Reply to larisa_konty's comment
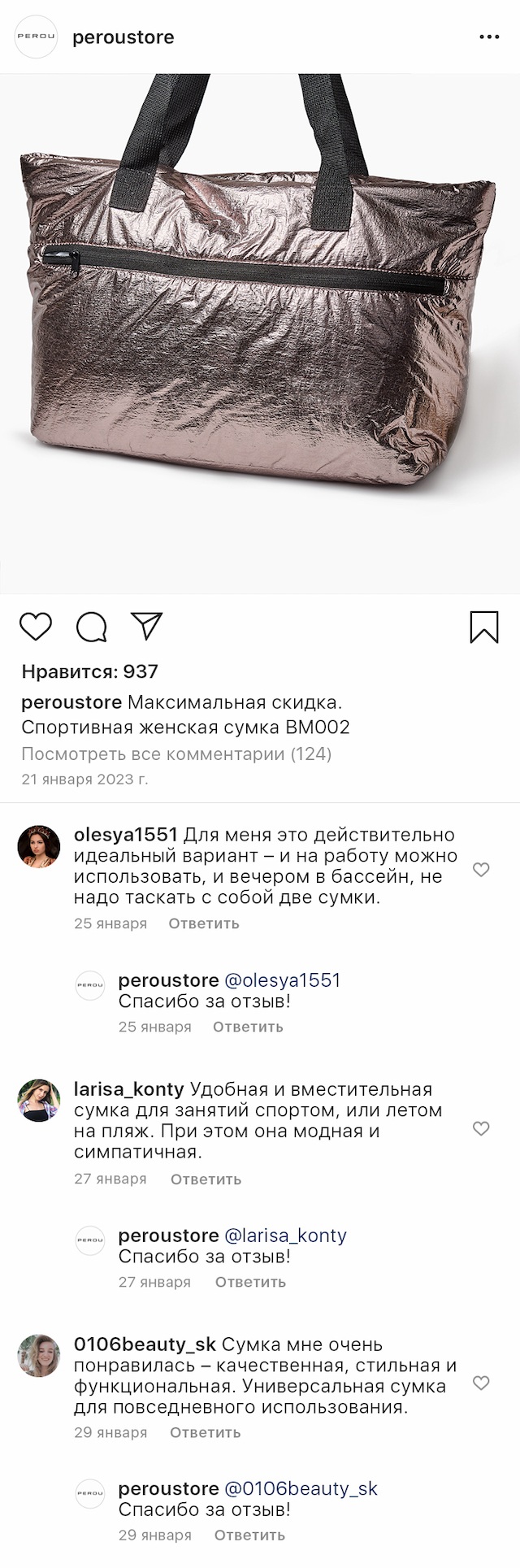Screen dimensions: 520x1568 [x=206, y=1179]
